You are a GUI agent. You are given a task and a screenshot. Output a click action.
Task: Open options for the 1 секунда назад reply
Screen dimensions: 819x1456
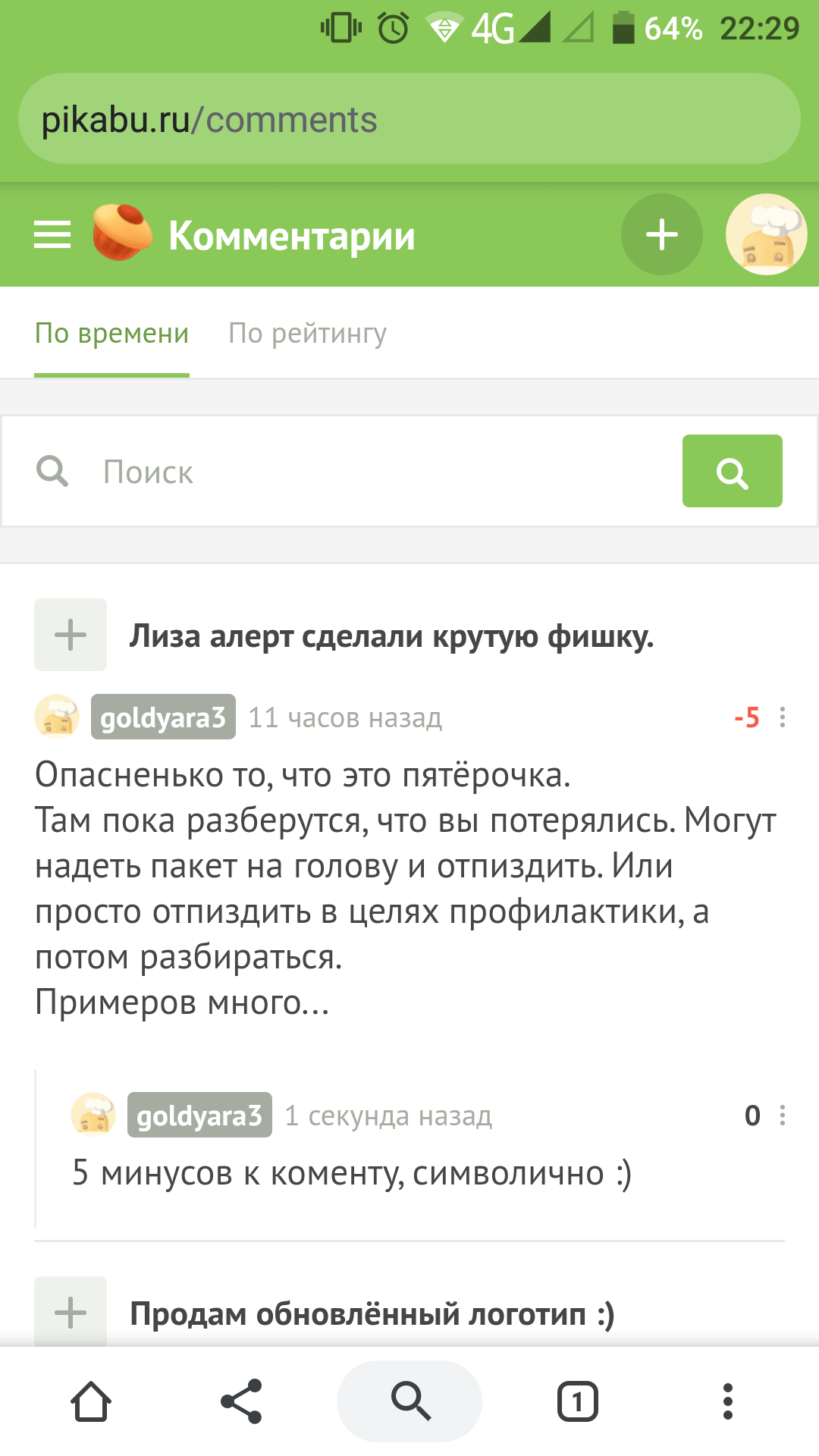[782, 1116]
